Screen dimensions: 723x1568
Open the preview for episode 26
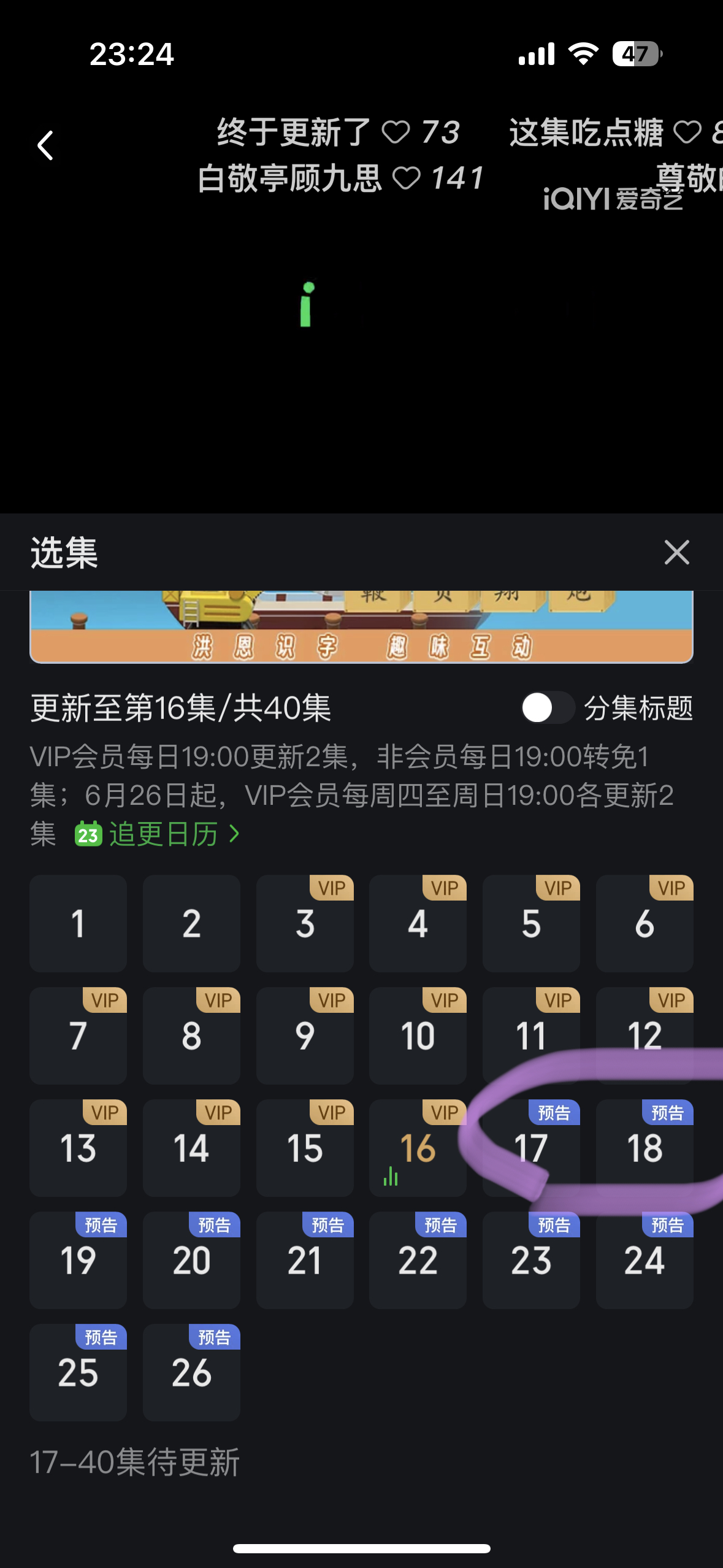click(x=191, y=1372)
